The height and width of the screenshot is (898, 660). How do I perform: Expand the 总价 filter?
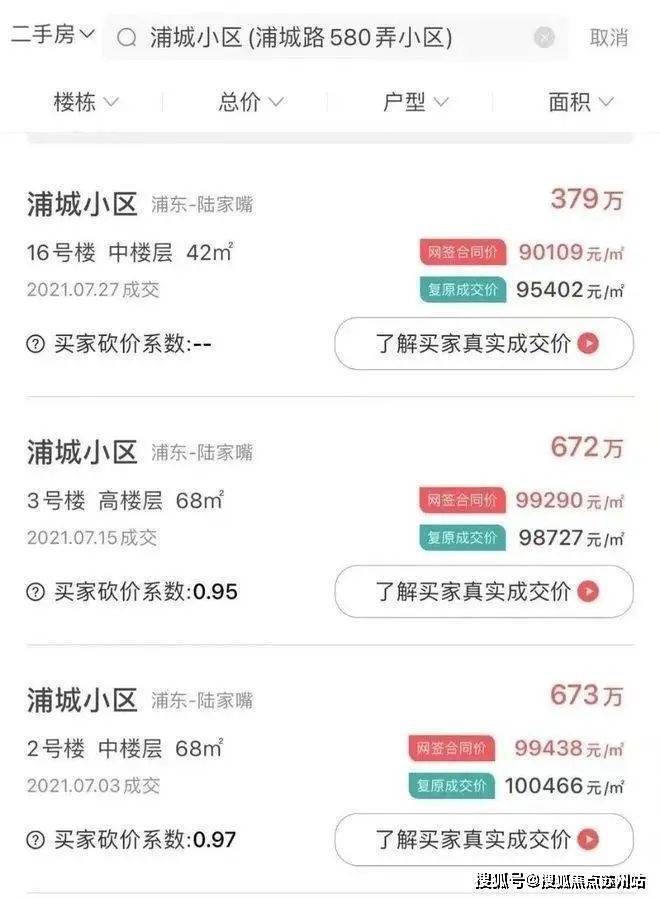(x=250, y=102)
